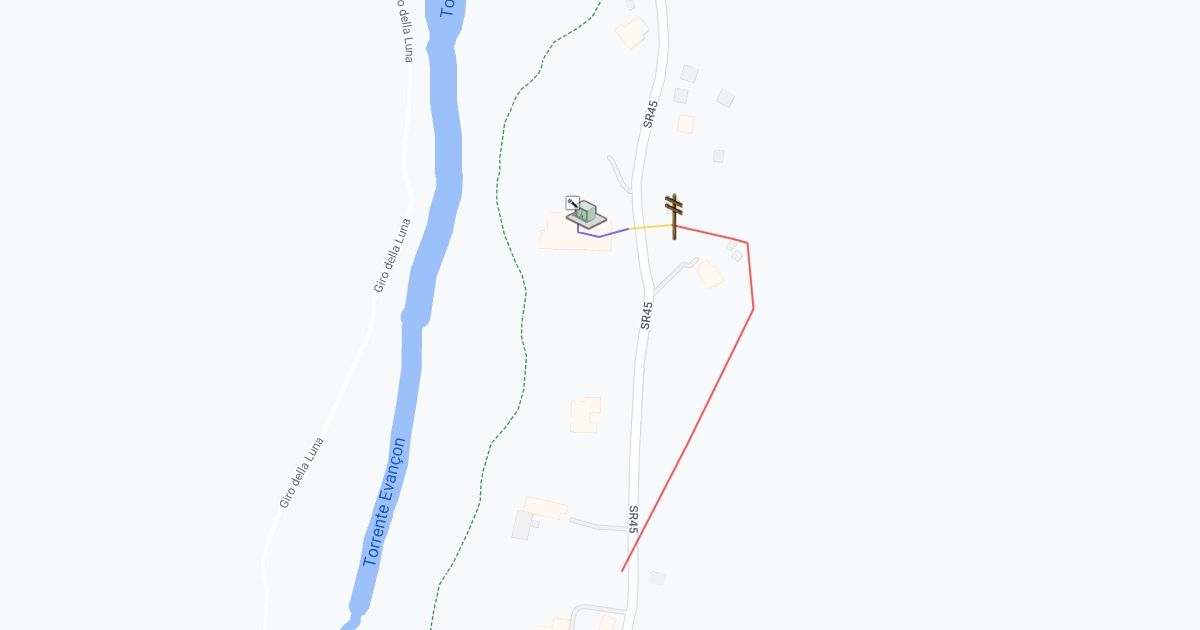Select the utility pole marker on the map
Viewport: 1200px width, 630px height.
click(x=674, y=216)
